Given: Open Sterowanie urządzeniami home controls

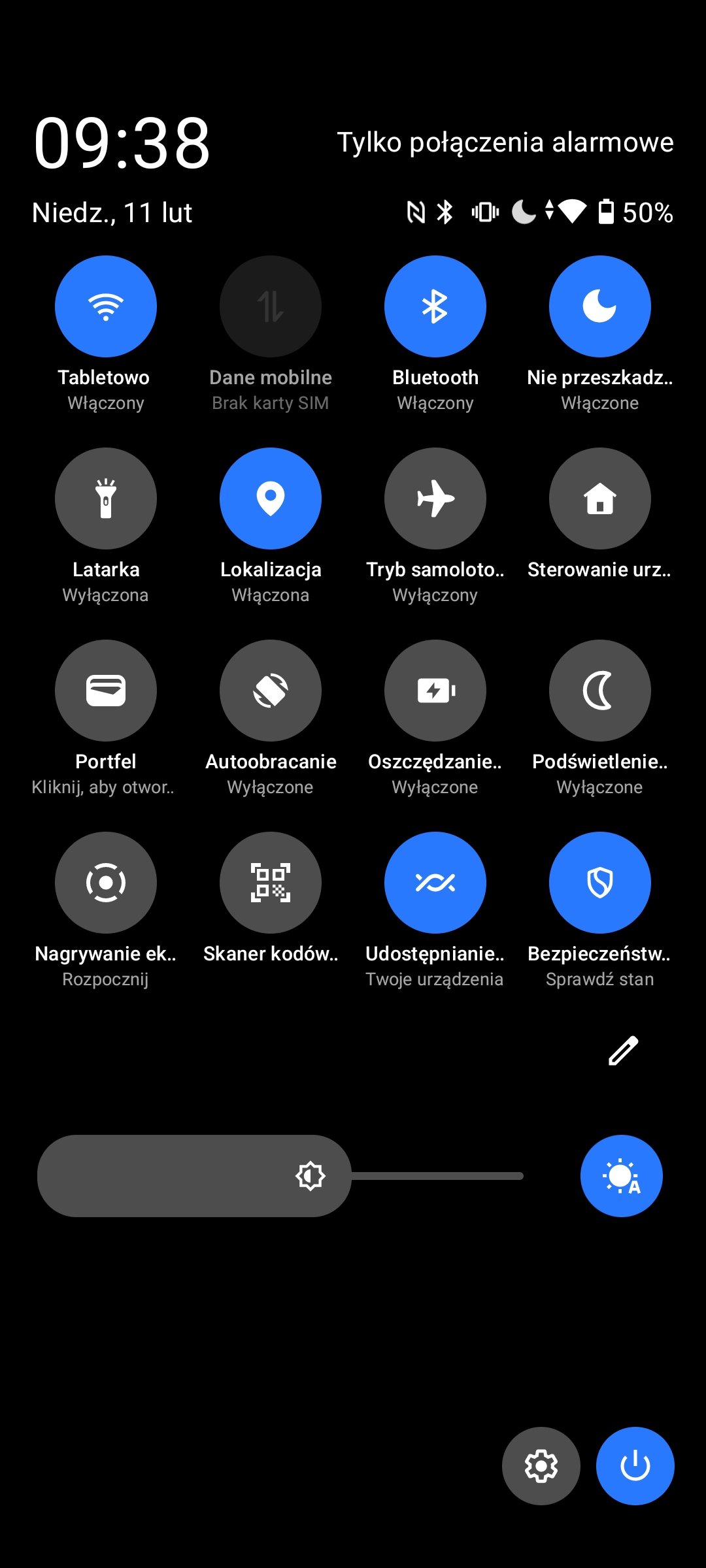Looking at the screenshot, I should pos(600,498).
